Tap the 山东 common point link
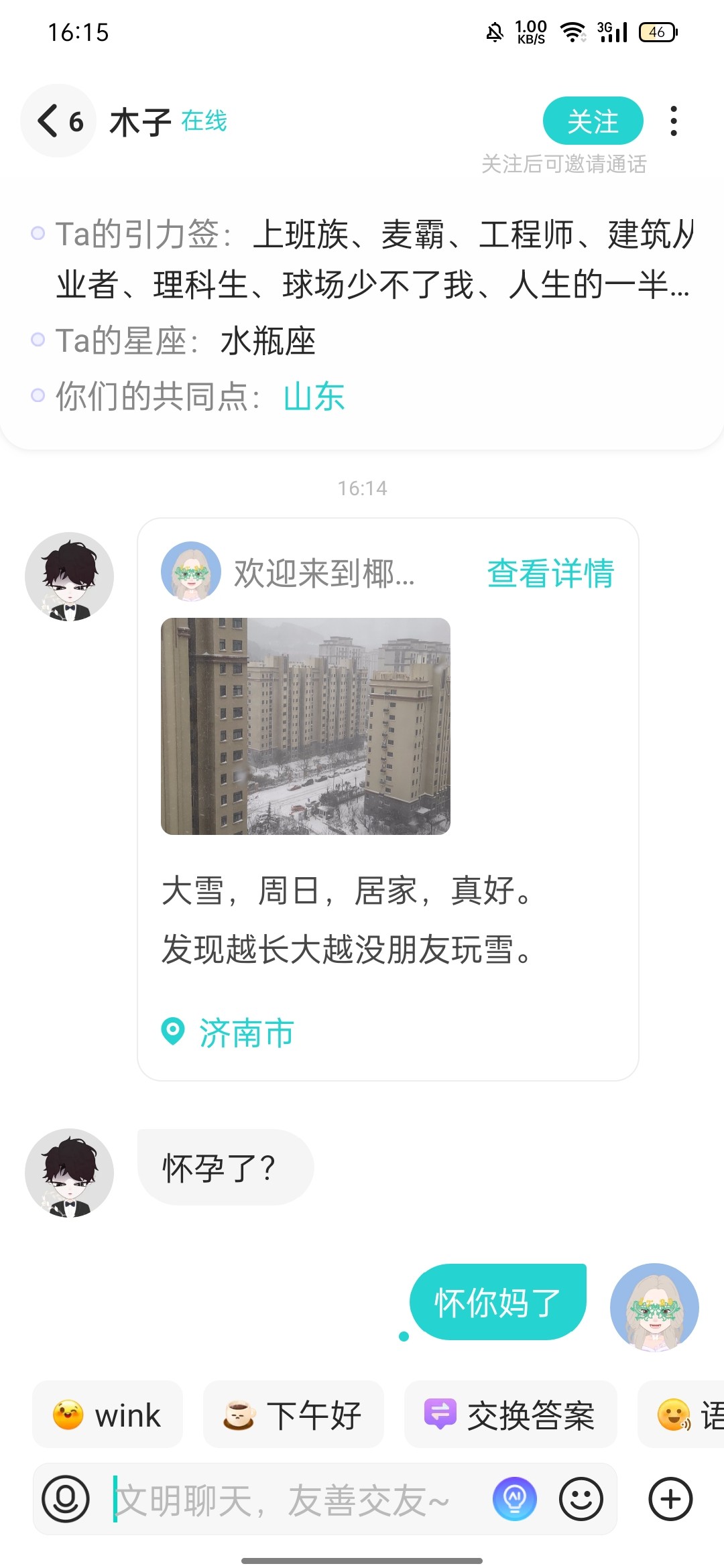This screenshot has height=1568, width=724. click(314, 397)
